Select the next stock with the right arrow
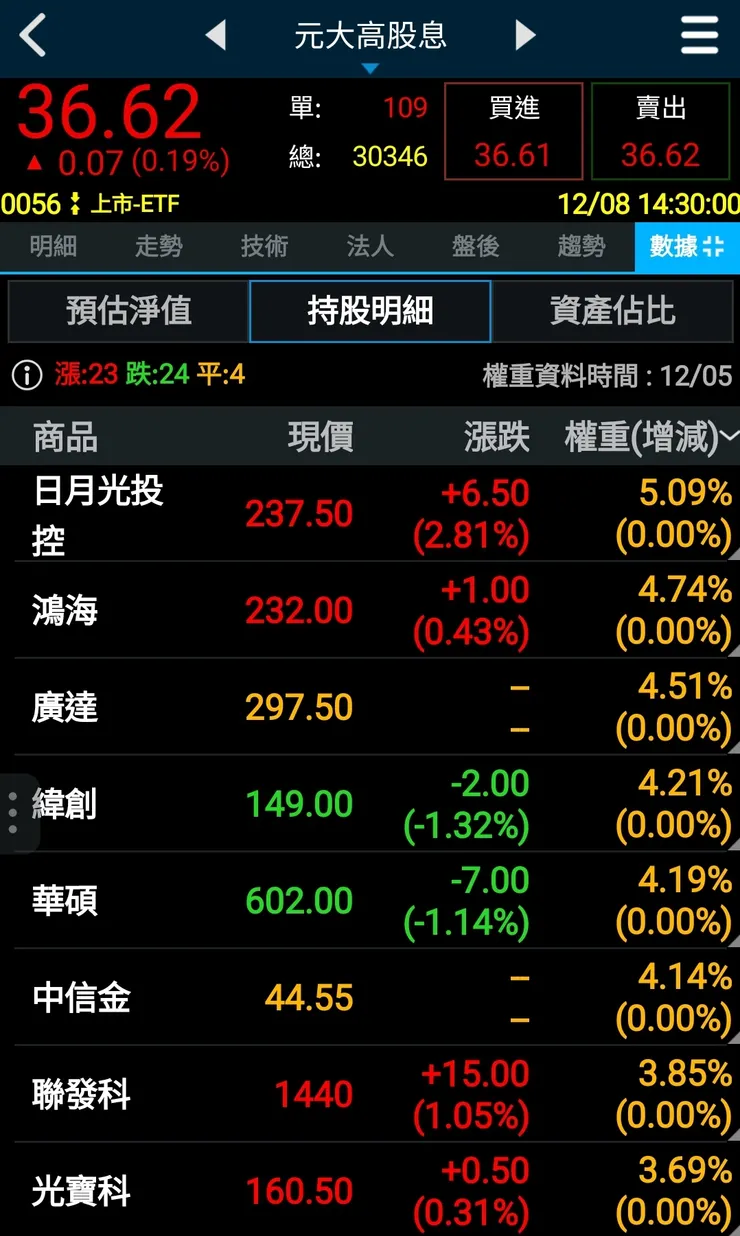 tap(525, 35)
